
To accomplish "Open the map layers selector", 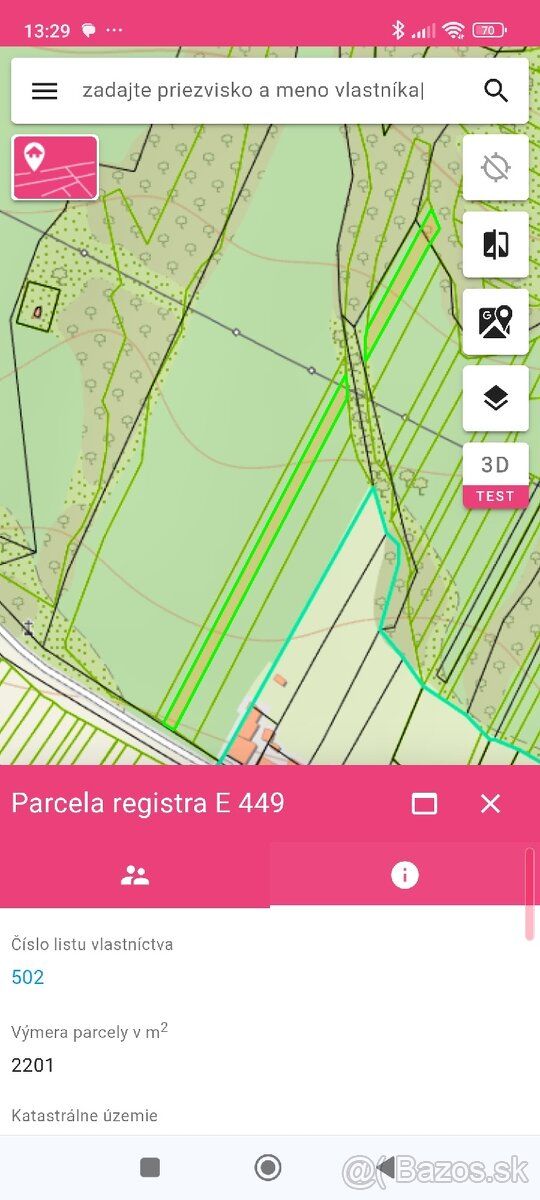I will pyautogui.click(x=496, y=399).
